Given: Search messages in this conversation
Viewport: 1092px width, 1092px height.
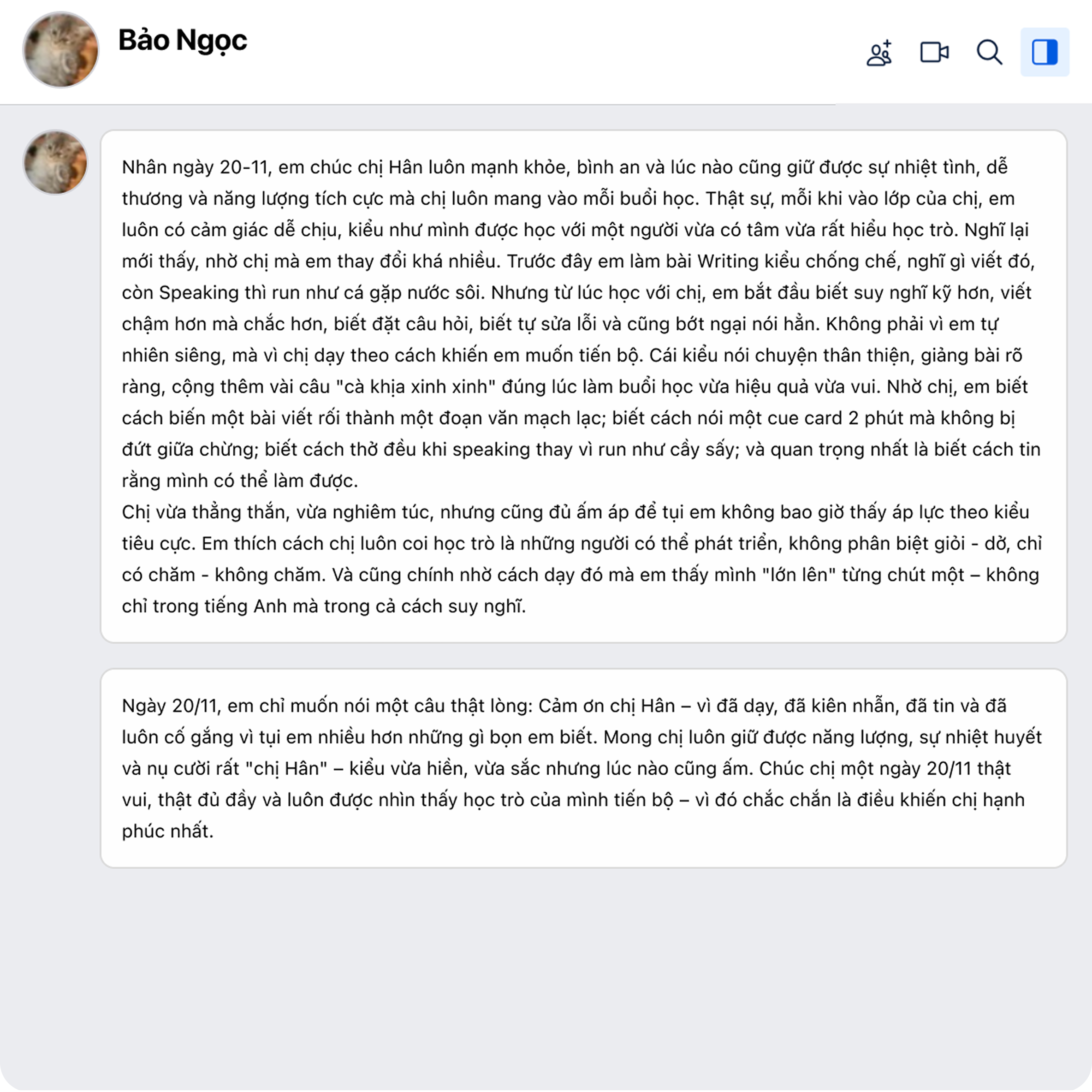Looking at the screenshot, I should [x=989, y=53].
